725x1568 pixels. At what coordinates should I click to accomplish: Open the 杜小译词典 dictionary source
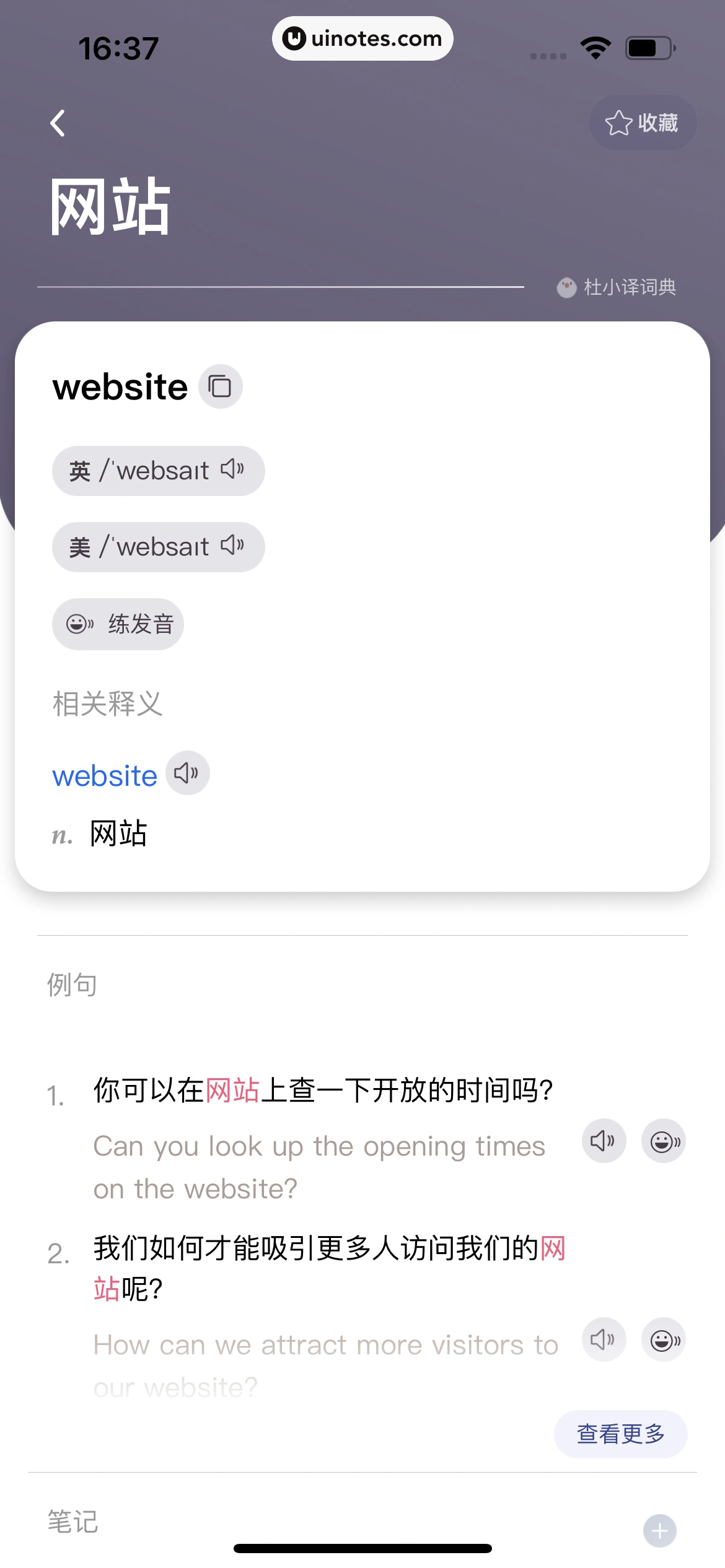point(617,287)
